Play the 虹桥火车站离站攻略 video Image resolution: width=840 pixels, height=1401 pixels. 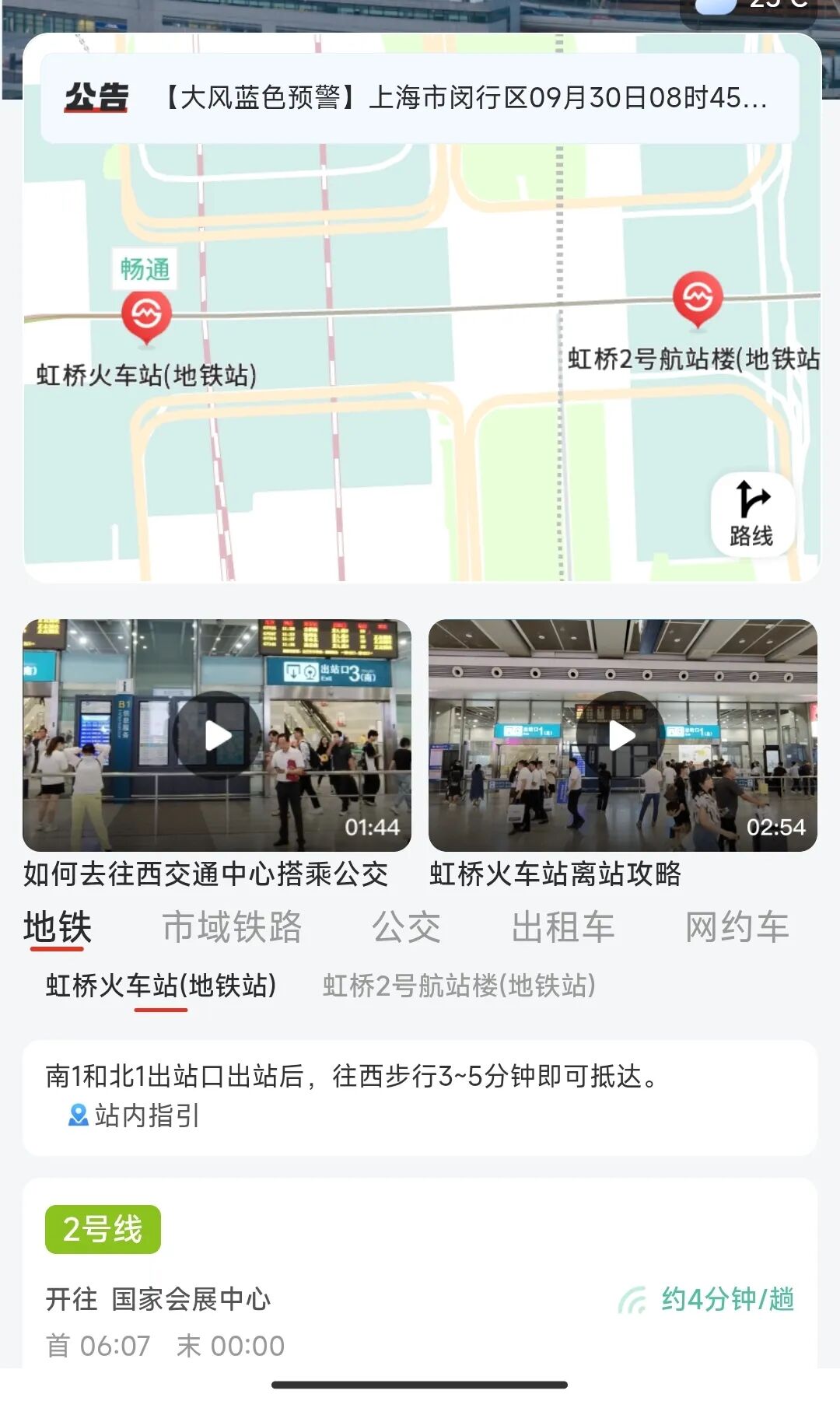[622, 735]
